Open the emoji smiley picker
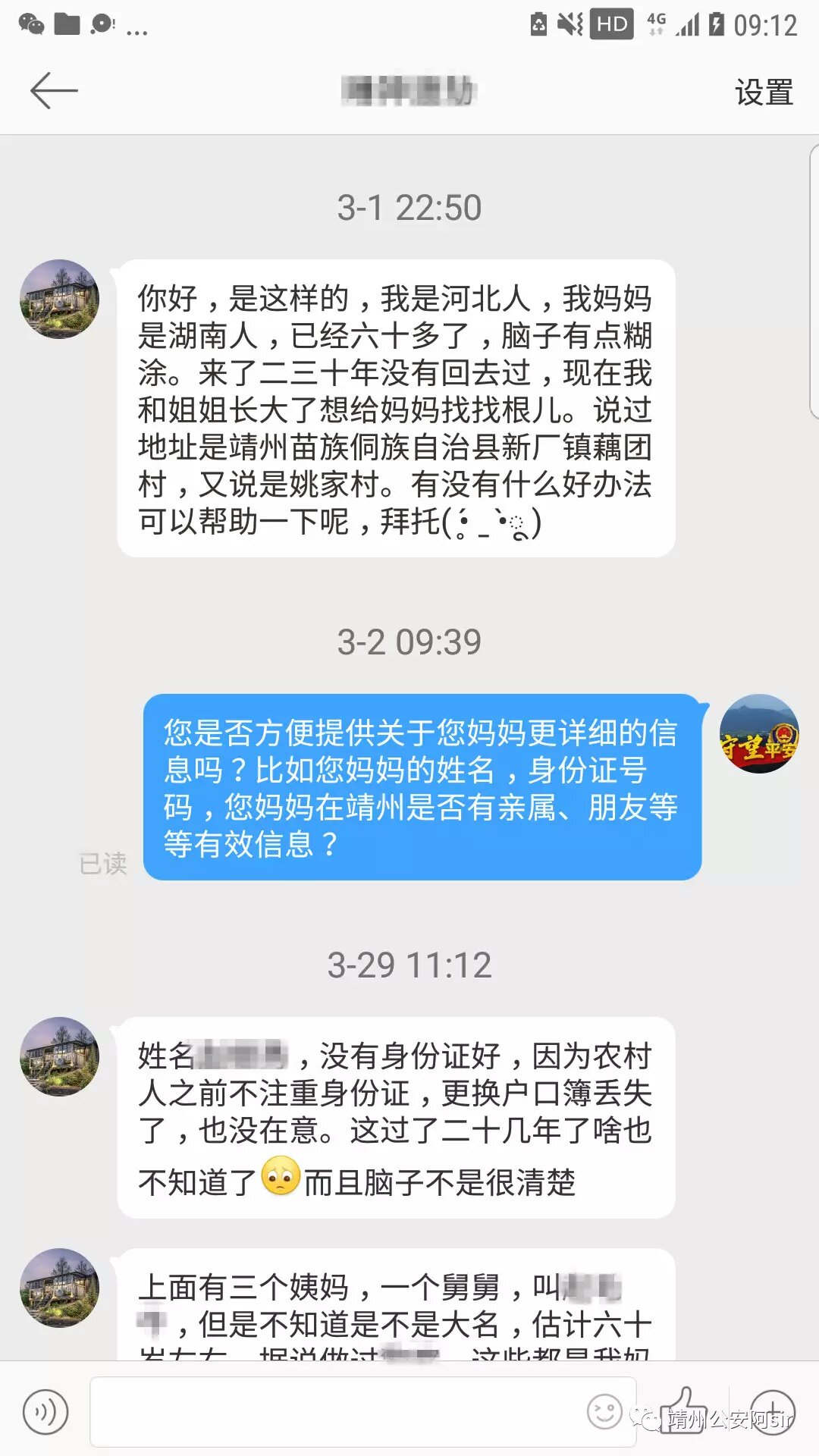819x1456 pixels. 604,1411
